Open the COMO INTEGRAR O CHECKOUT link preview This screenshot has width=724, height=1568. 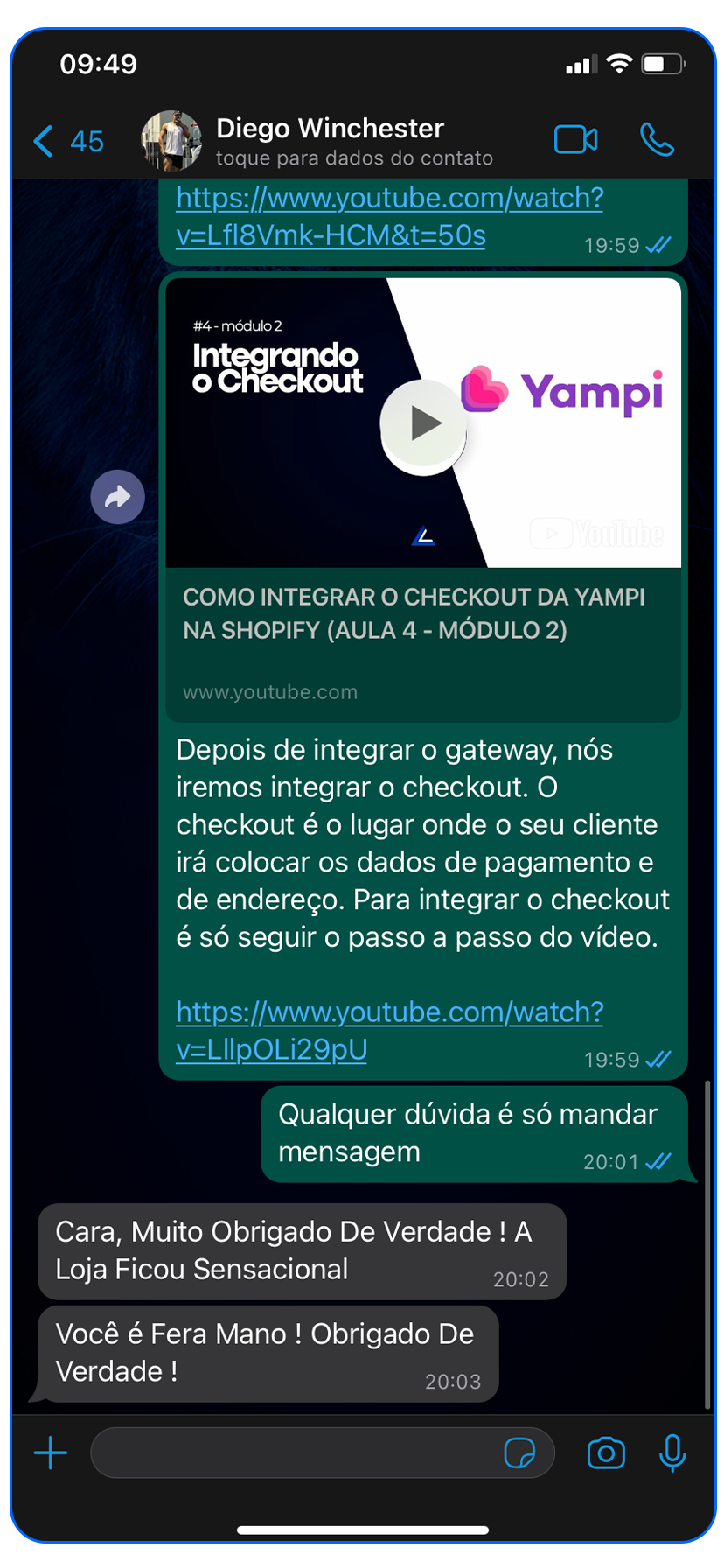pos(413,614)
